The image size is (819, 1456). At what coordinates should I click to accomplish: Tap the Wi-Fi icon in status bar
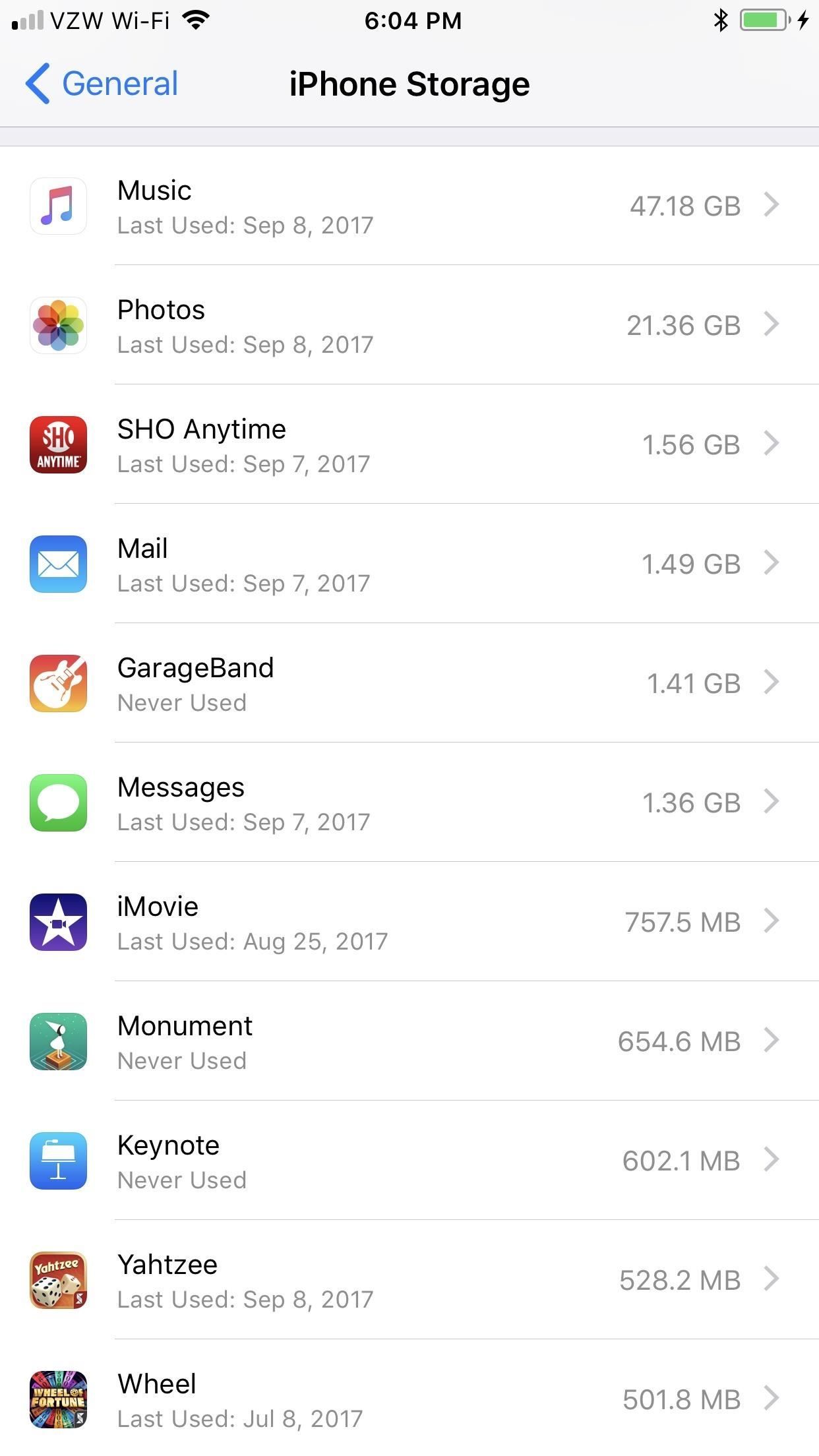196,20
